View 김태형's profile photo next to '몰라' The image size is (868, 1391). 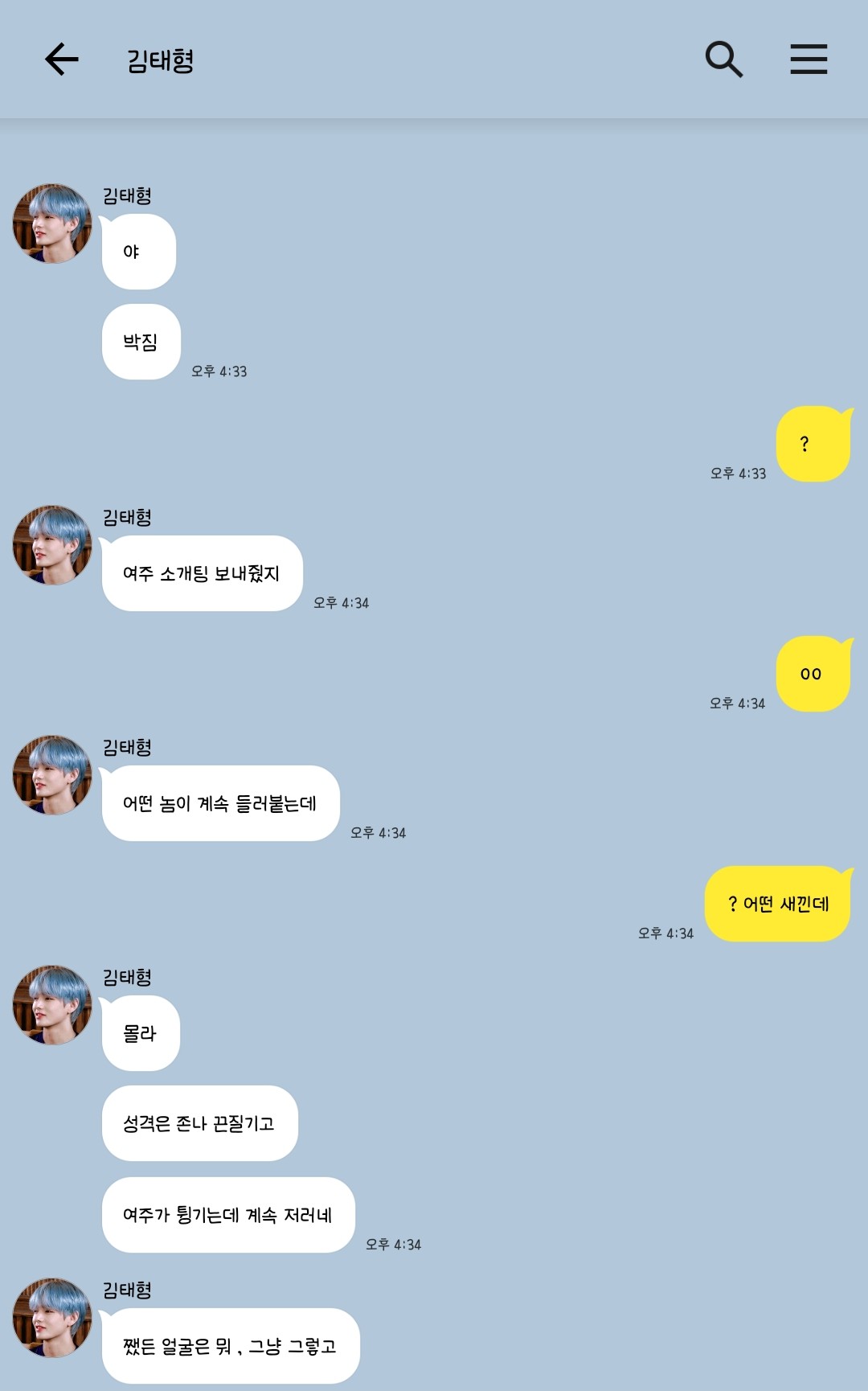tap(52, 1005)
